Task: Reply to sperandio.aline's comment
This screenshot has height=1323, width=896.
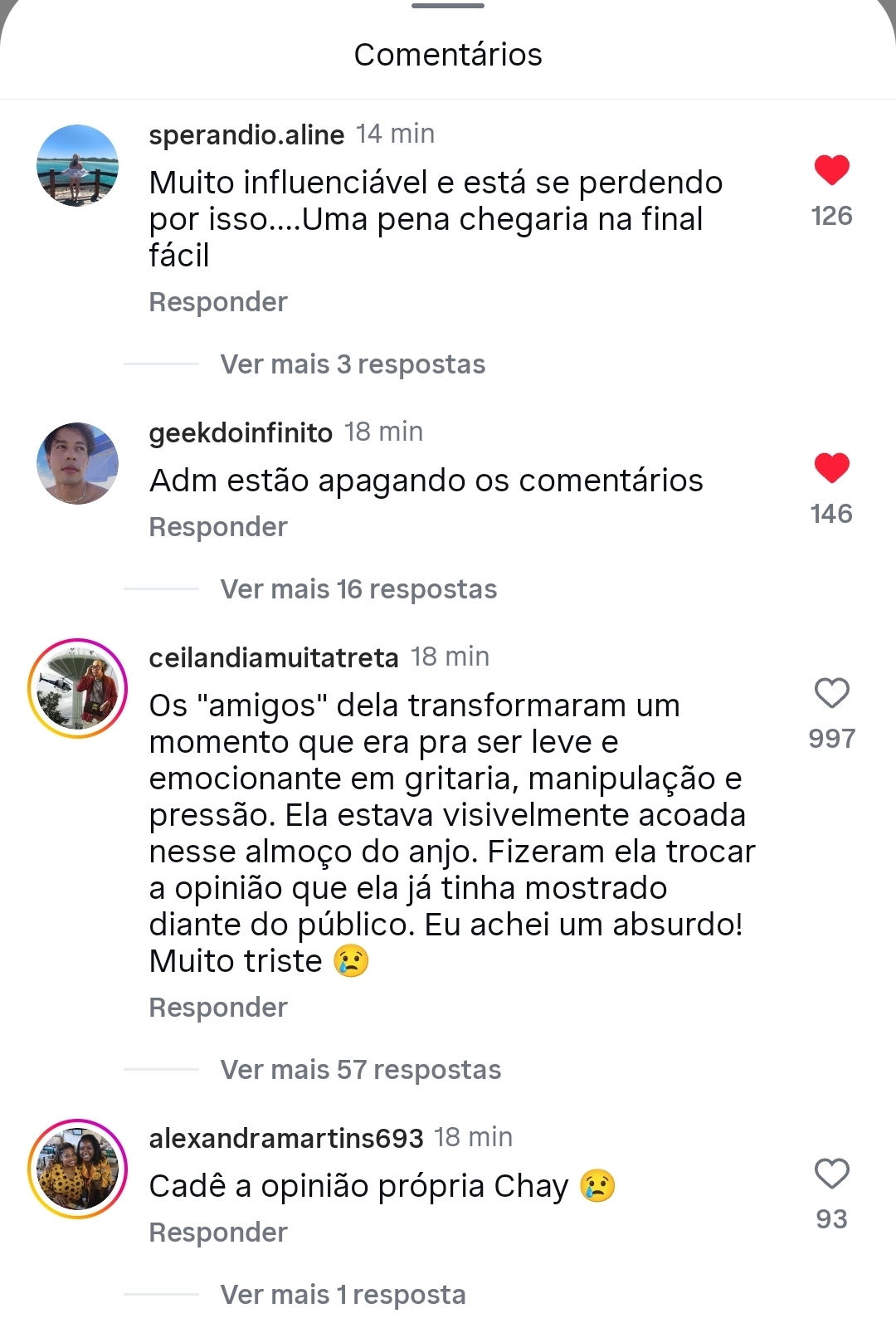Action: pos(218,302)
